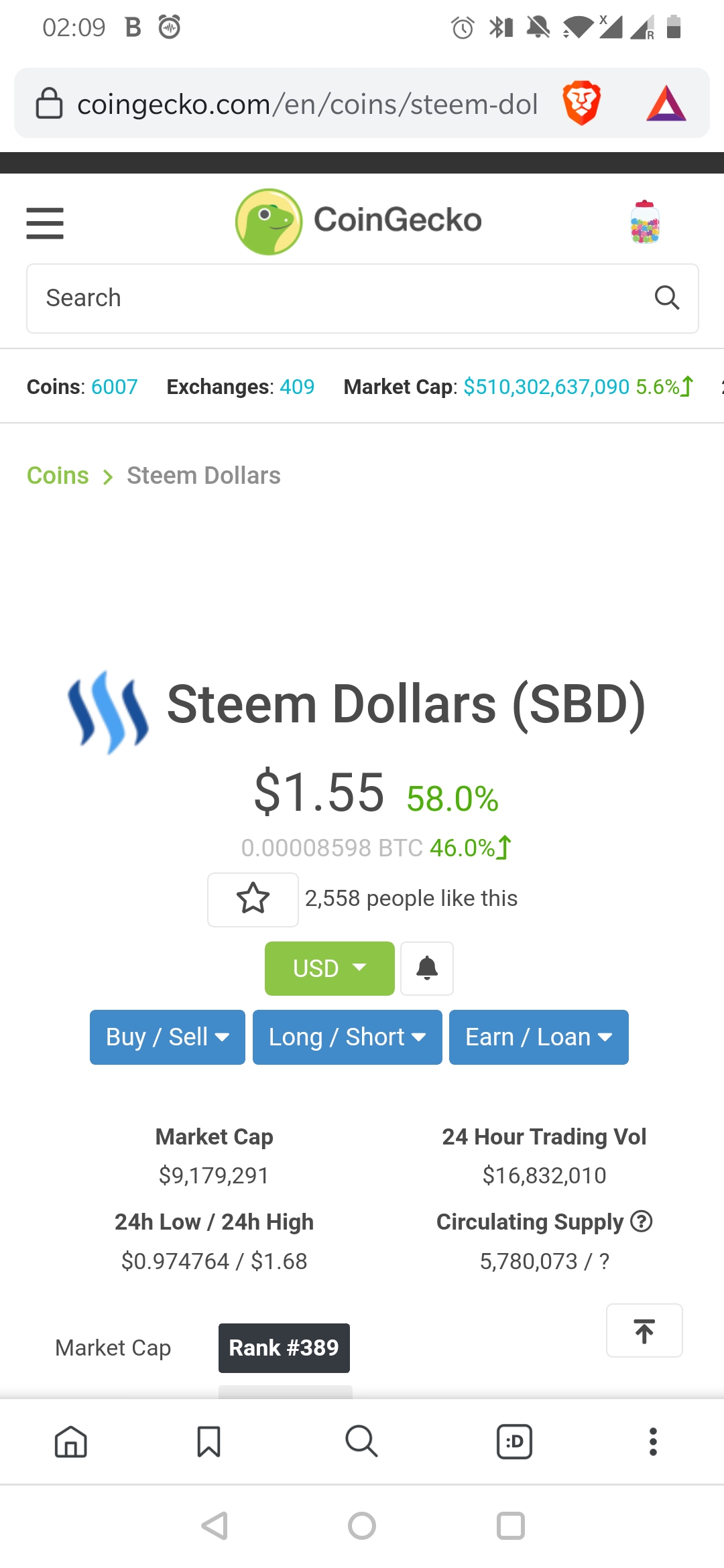The height and width of the screenshot is (1568, 724).
Task: Open browser bookmarks
Action: tap(208, 1441)
